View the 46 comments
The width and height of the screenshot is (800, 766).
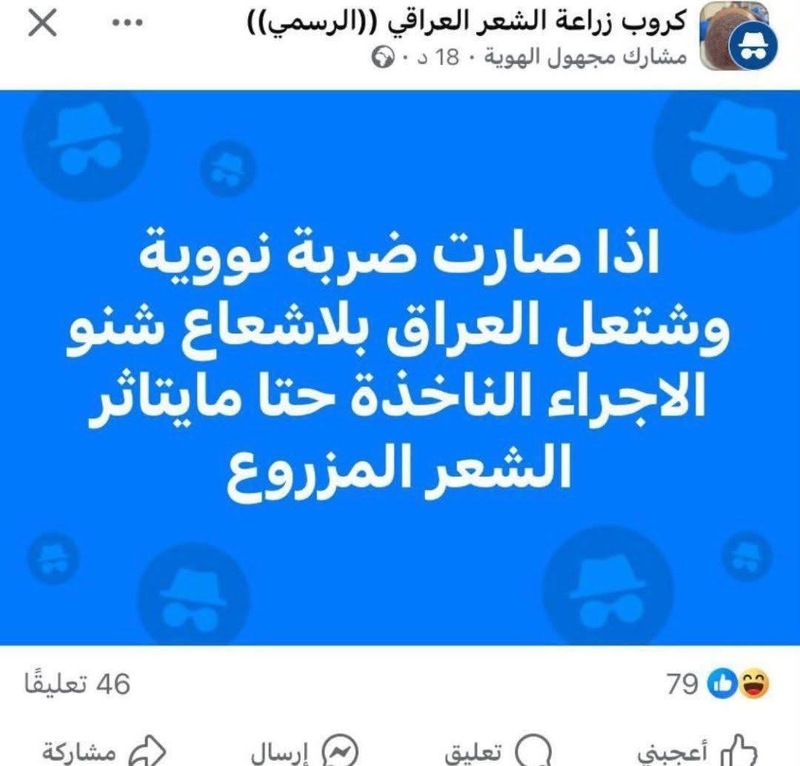(x=75, y=685)
